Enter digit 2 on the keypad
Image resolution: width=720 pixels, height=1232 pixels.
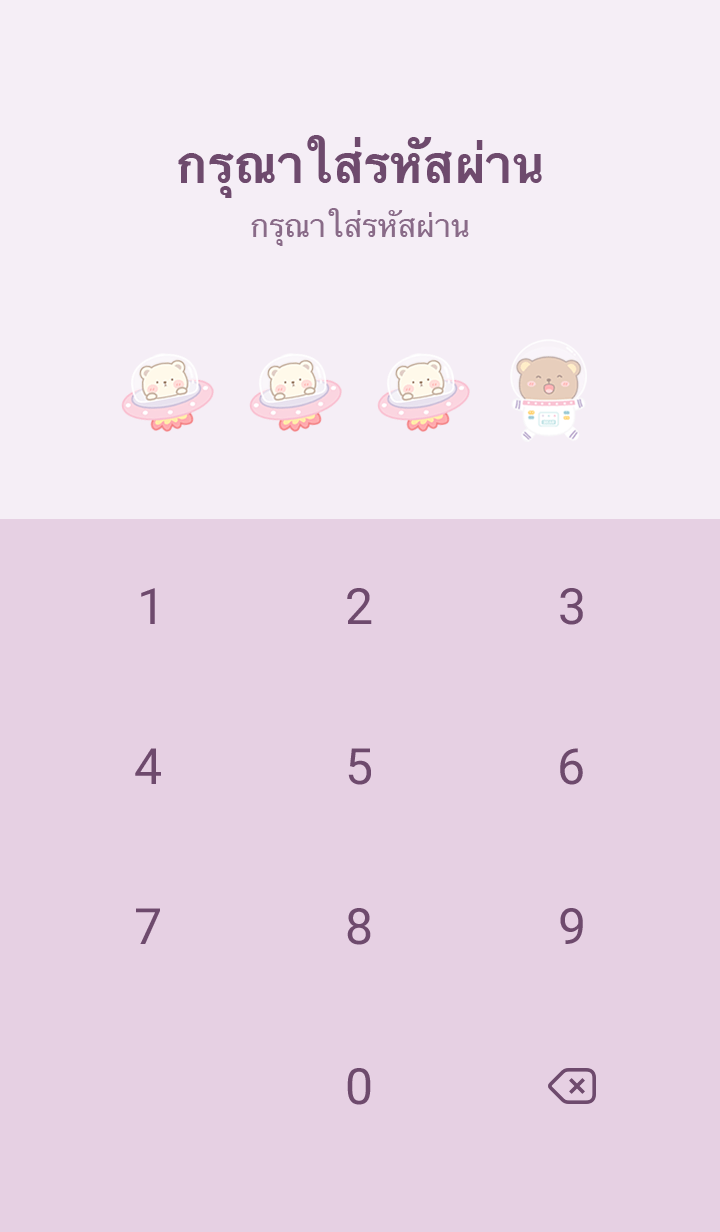[x=359, y=607]
